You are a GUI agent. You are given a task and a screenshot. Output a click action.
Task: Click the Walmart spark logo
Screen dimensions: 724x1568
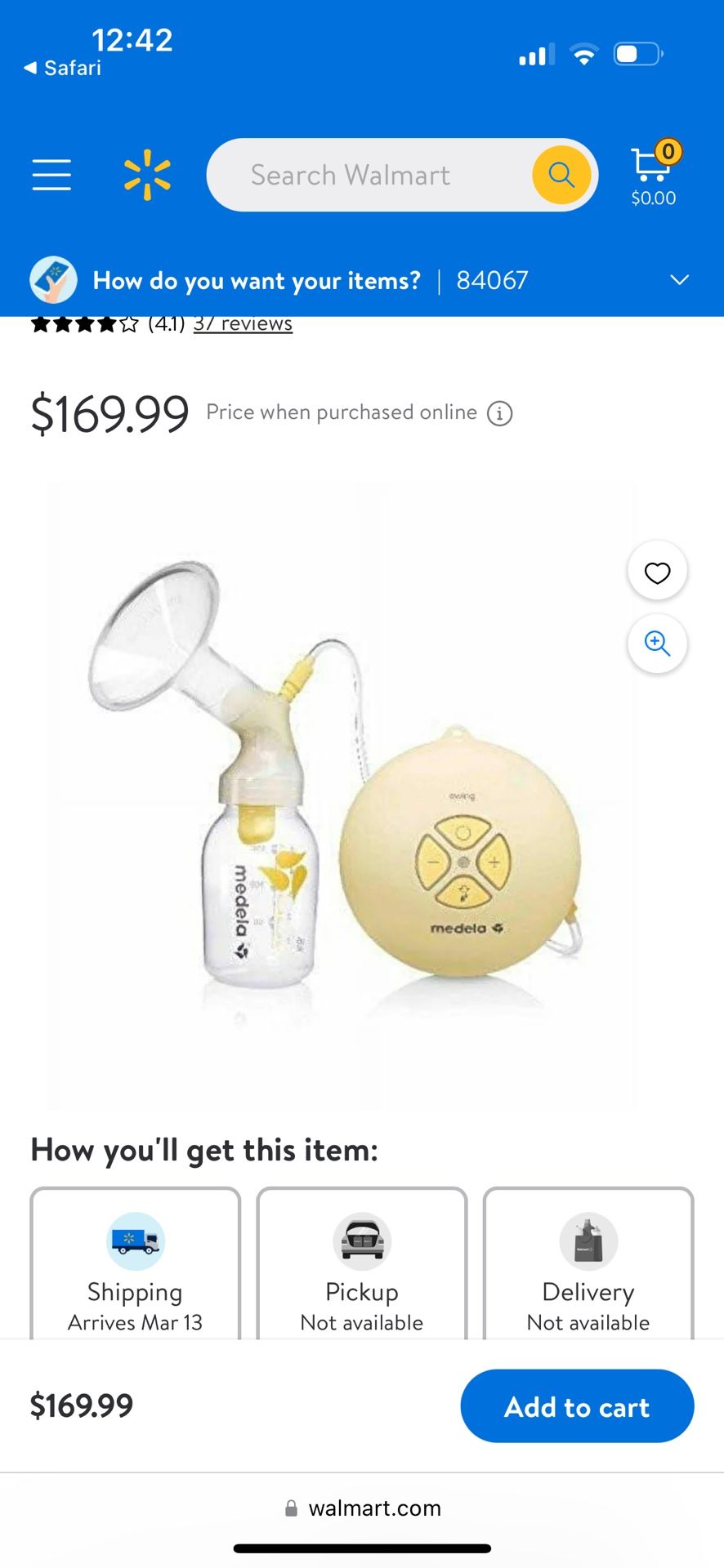coord(147,174)
